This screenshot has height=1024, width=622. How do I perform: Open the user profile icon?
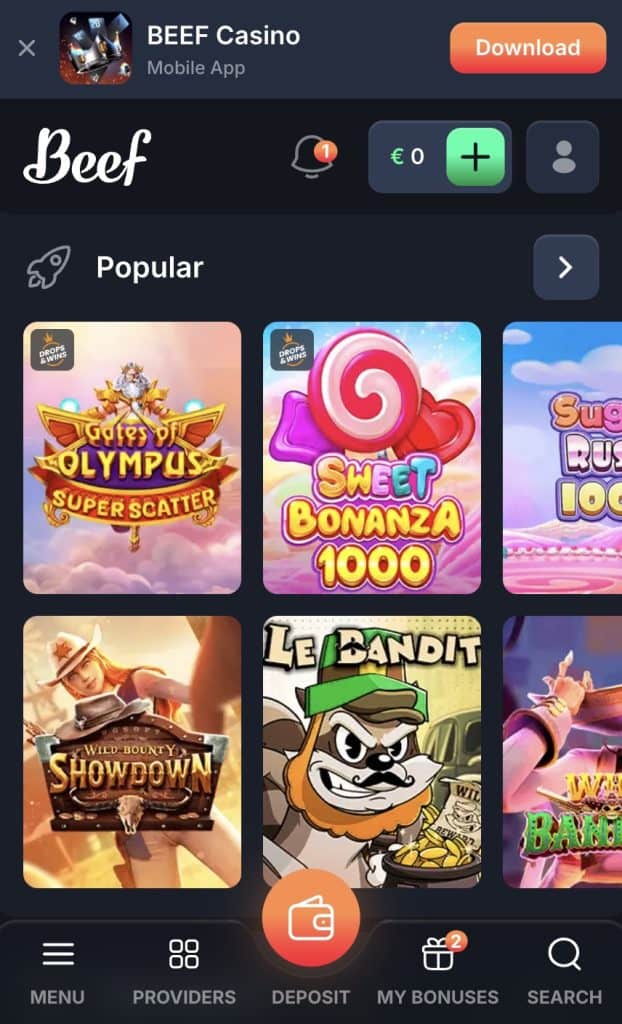[563, 157]
